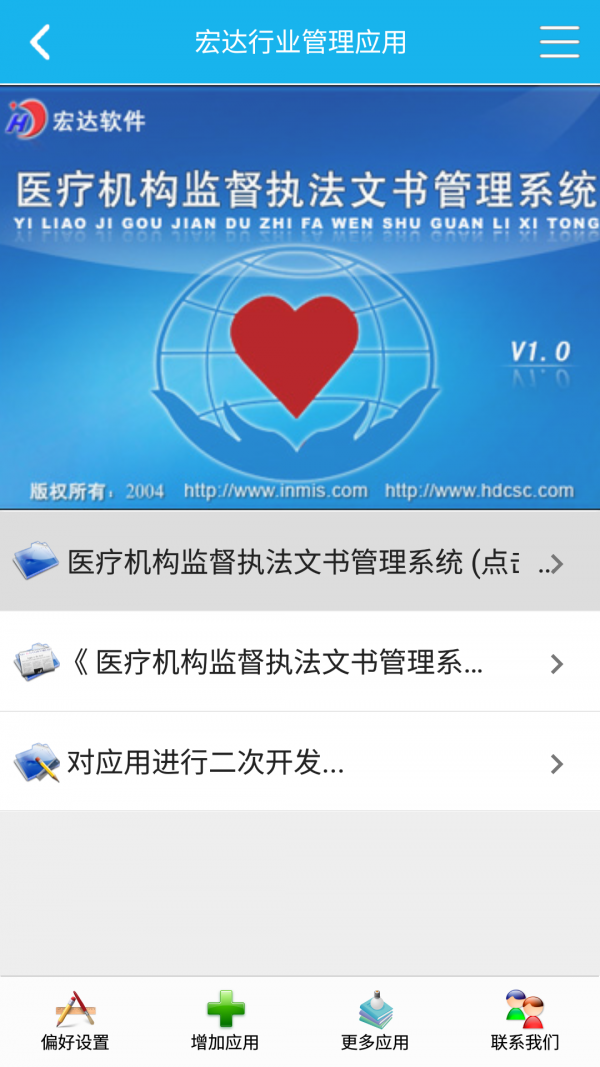Open 偏好设置 preferences
This screenshot has height=1067, width=600.
75,1020
